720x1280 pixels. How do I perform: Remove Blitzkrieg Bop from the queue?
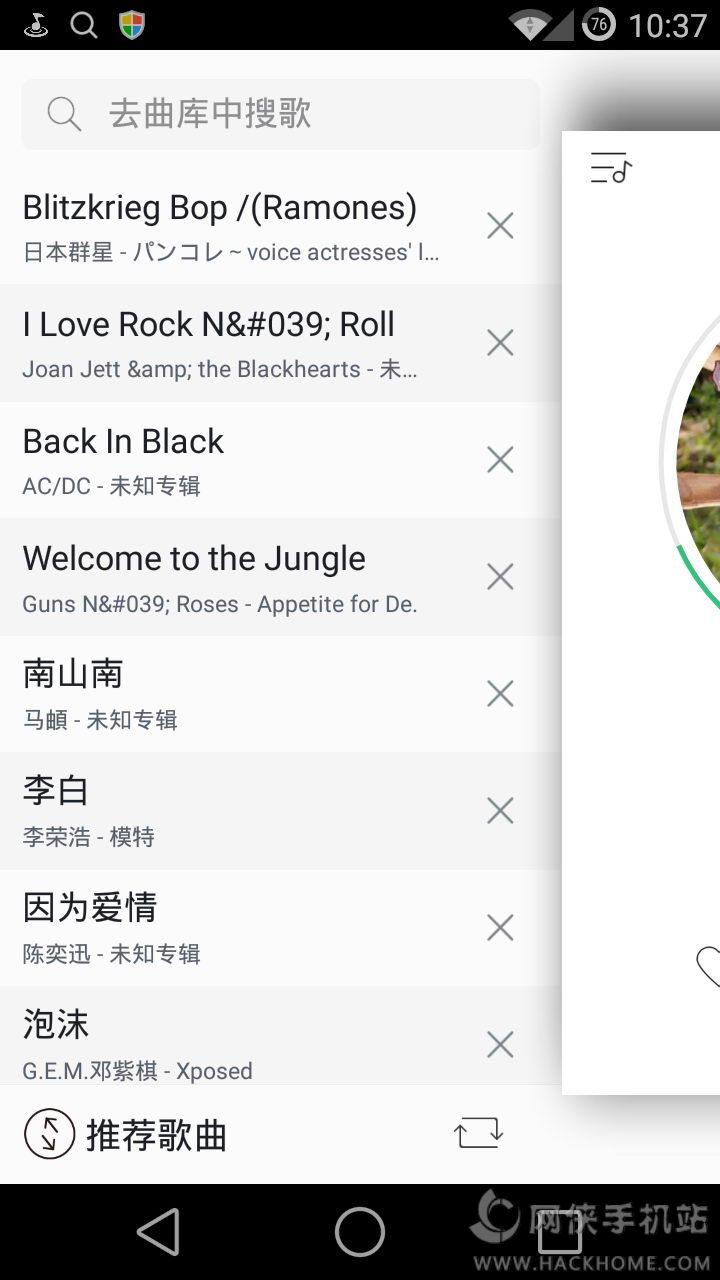(x=500, y=226)
